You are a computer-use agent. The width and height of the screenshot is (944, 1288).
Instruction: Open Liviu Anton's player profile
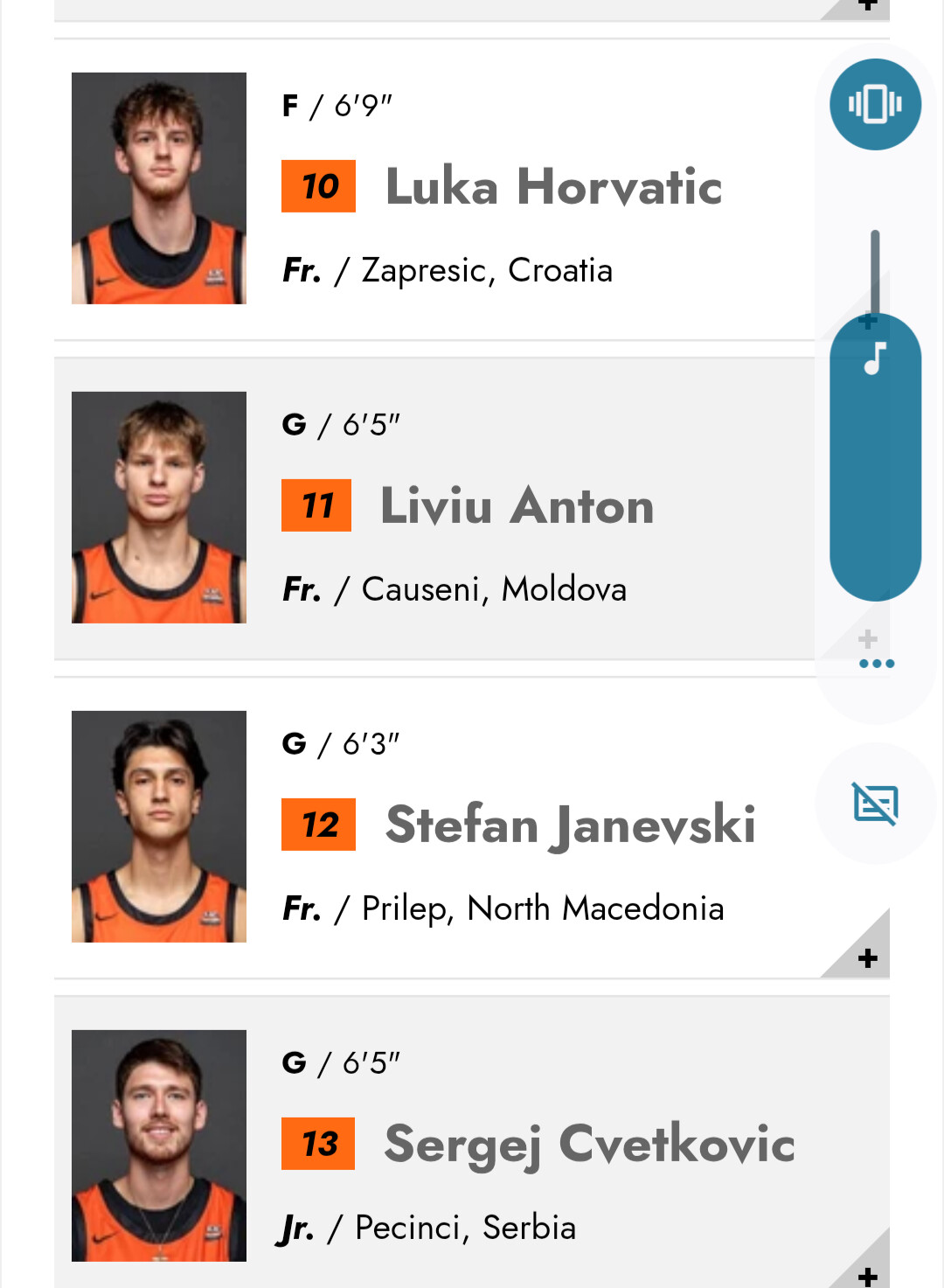click(517, 506)
